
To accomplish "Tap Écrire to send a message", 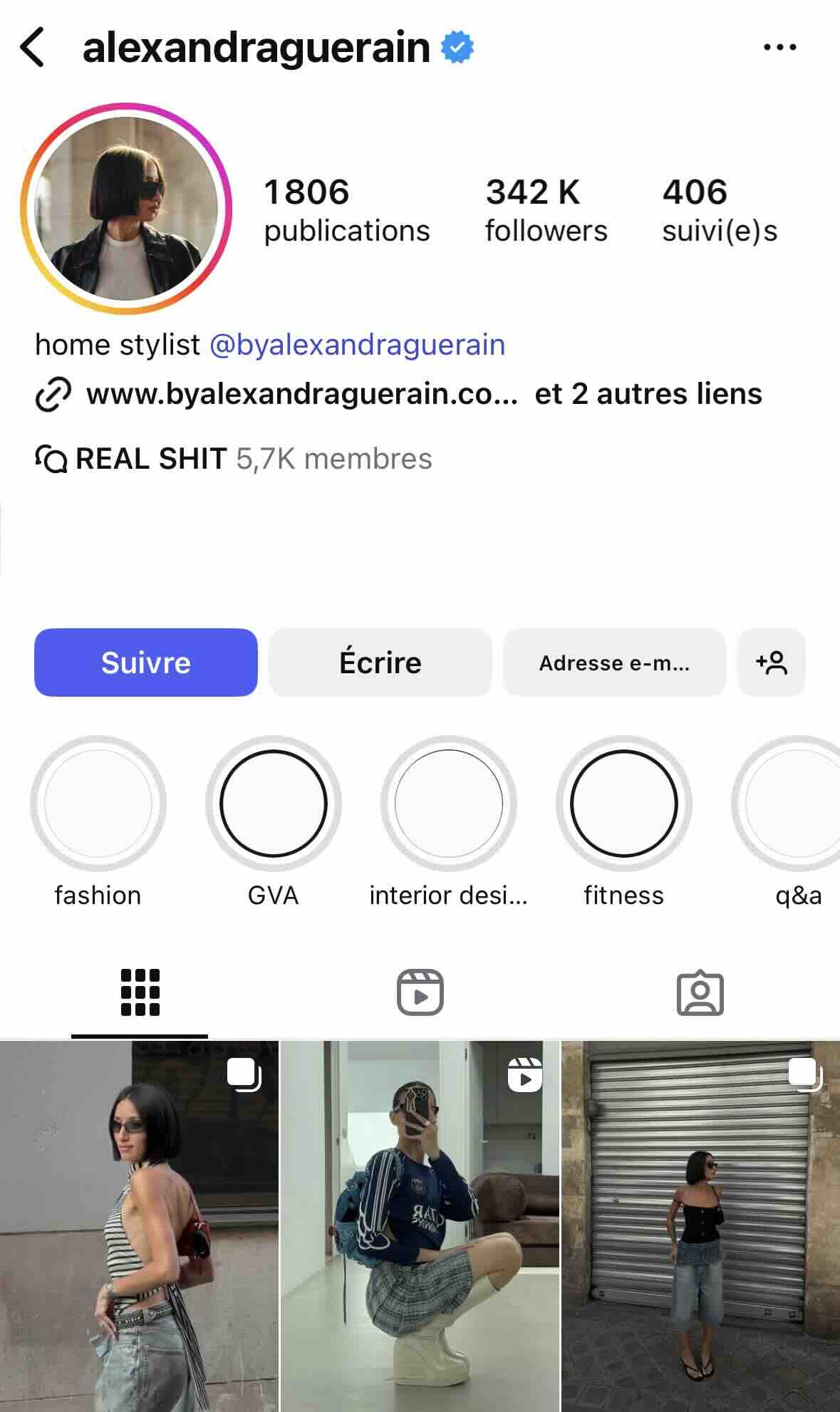I will pyautogui.click(x=380, y=663).
